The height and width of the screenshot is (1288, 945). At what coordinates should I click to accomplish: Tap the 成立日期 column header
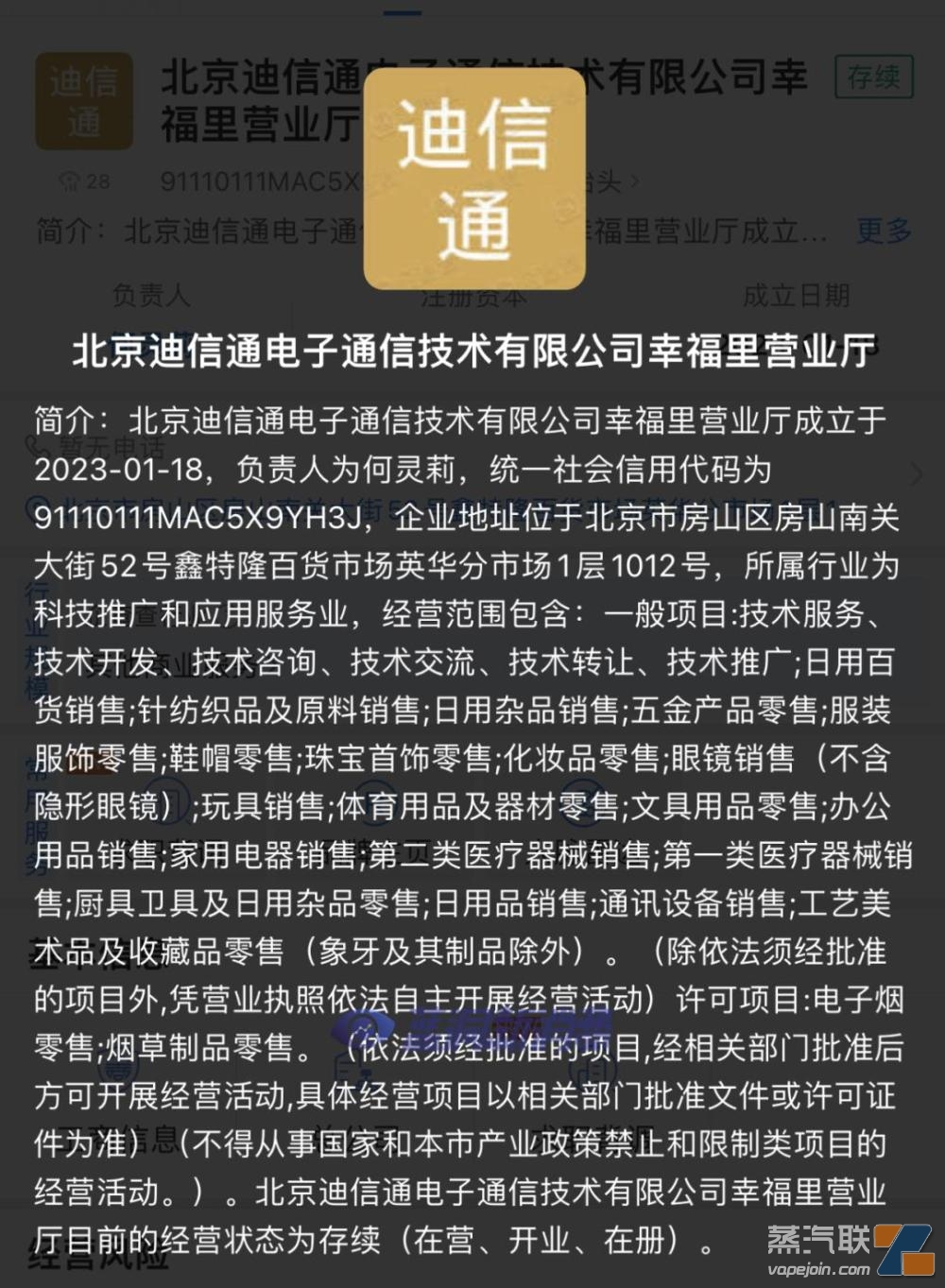click(794, 296)
